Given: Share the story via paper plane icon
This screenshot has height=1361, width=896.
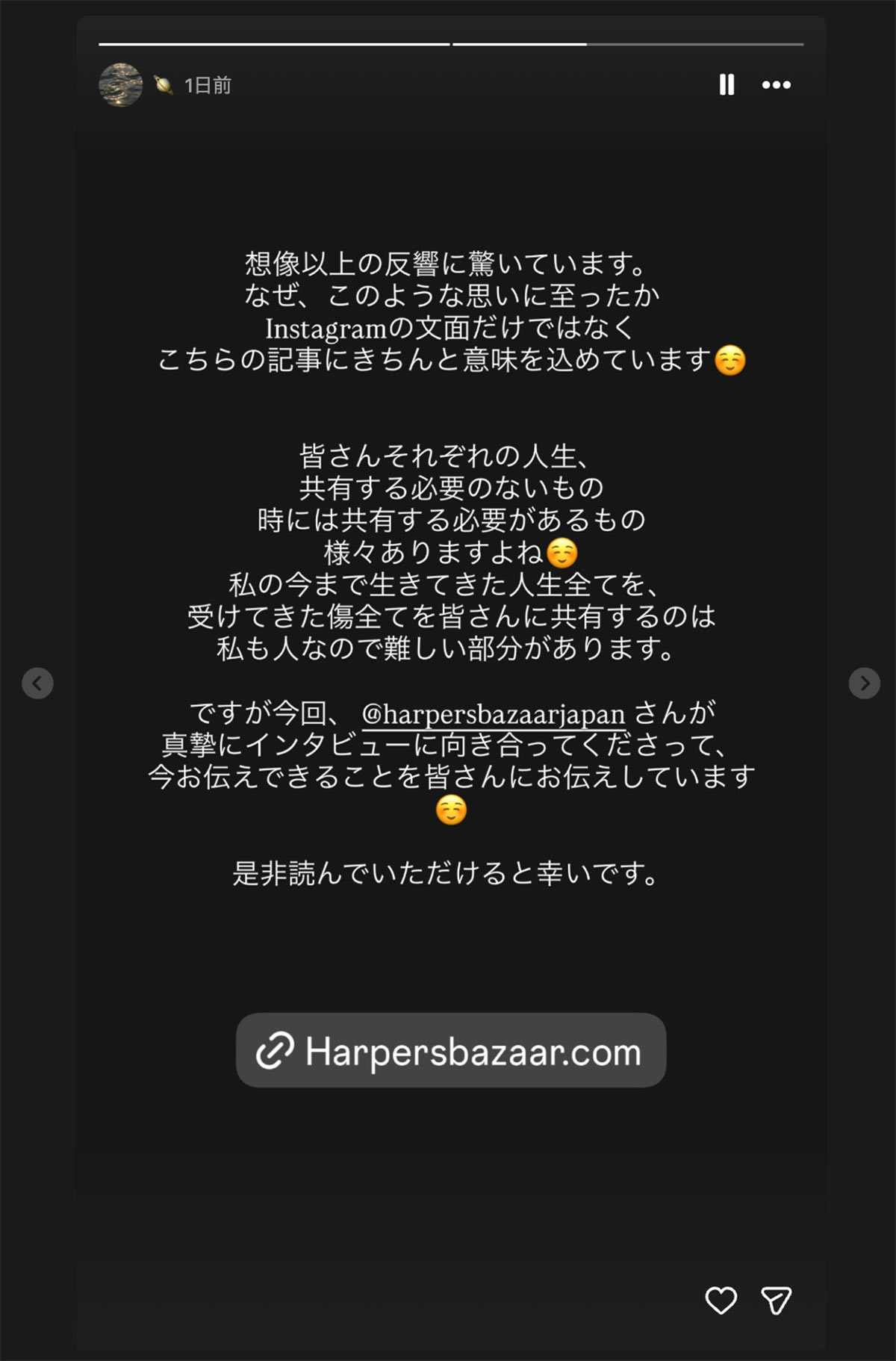Looking at the screenshot, I should coord(776,1300).
